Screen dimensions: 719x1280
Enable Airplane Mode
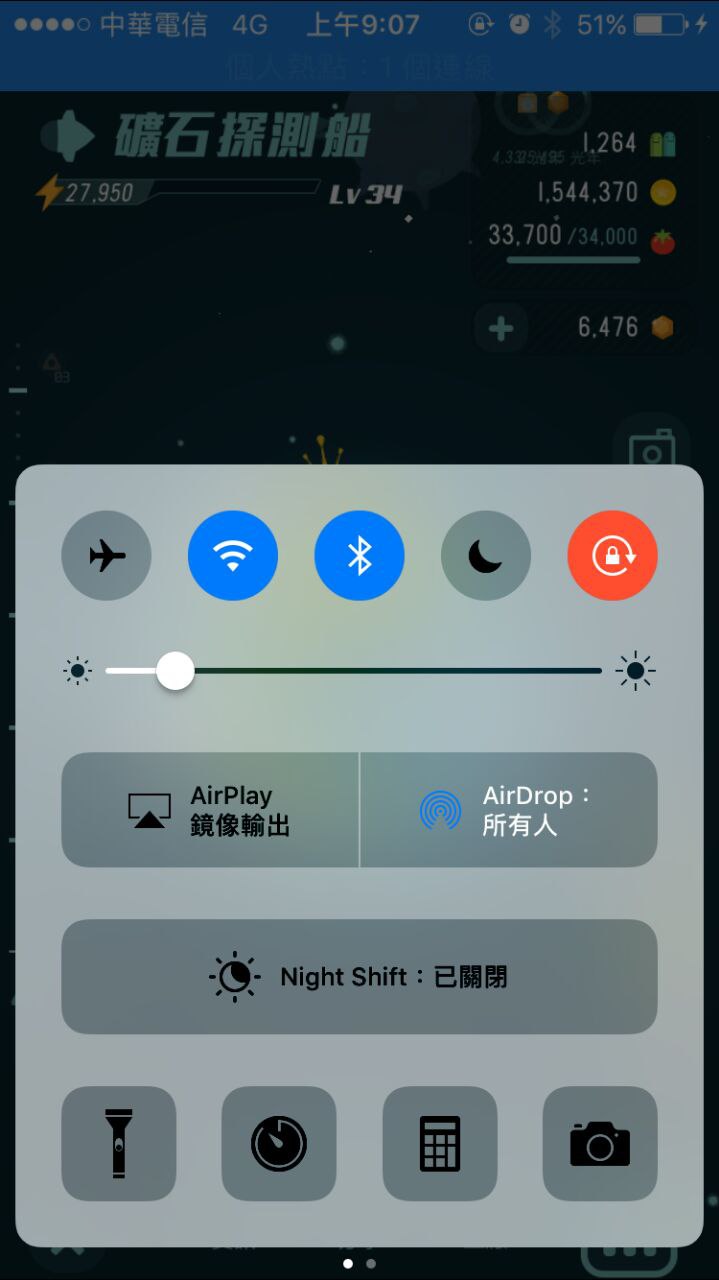(x=106, y=556)
